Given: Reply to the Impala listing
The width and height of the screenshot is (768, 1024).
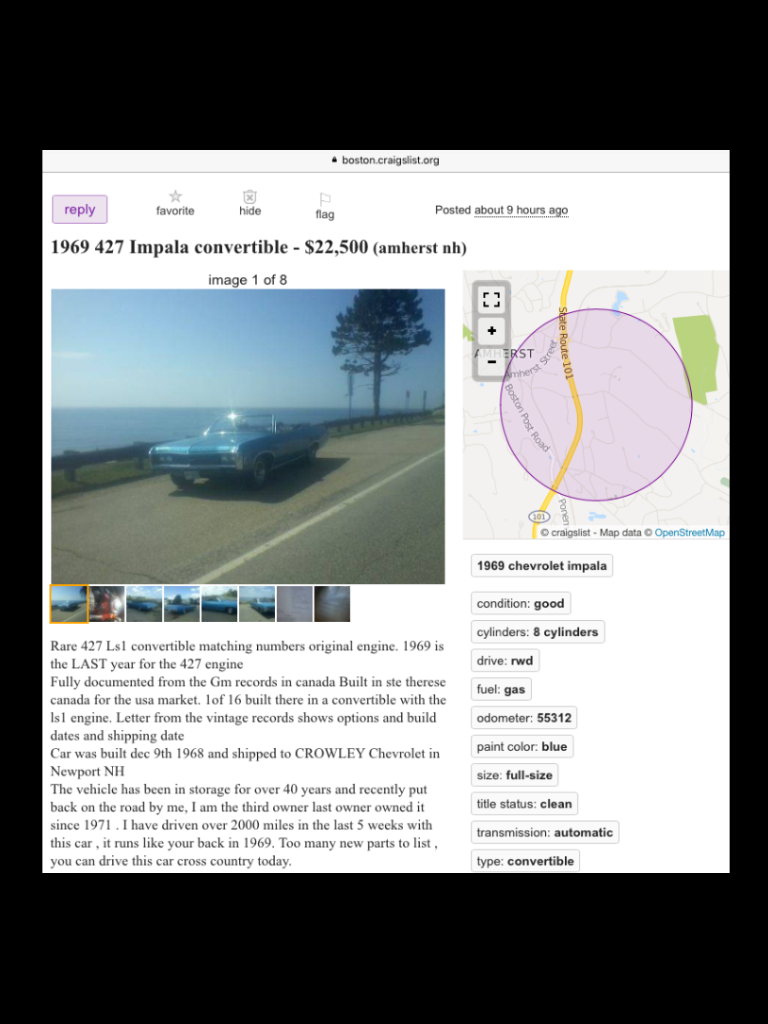Looking at the screenshot, I should point(80,209).
